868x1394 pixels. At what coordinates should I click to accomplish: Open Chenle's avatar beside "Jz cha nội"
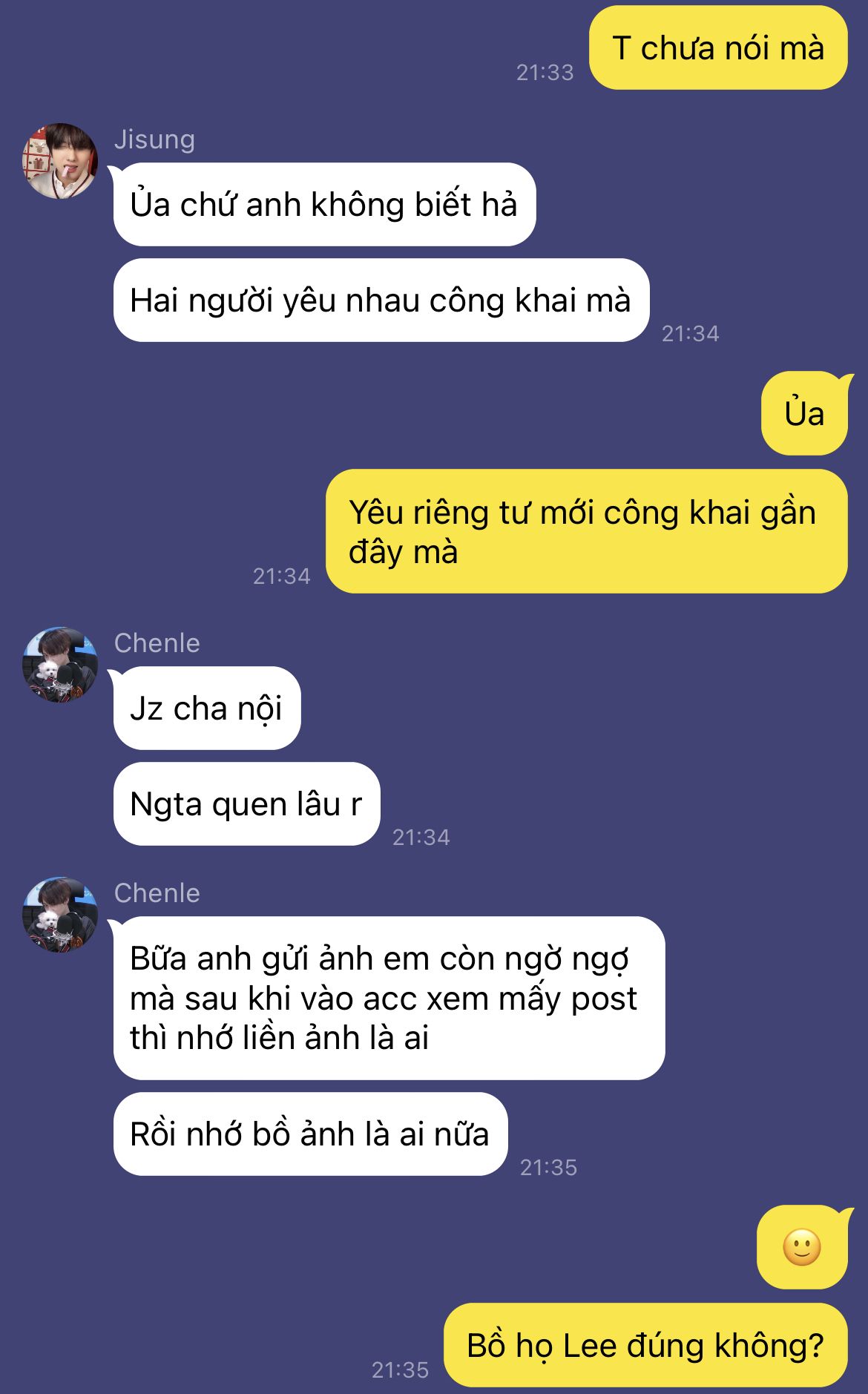coord(60,665)
